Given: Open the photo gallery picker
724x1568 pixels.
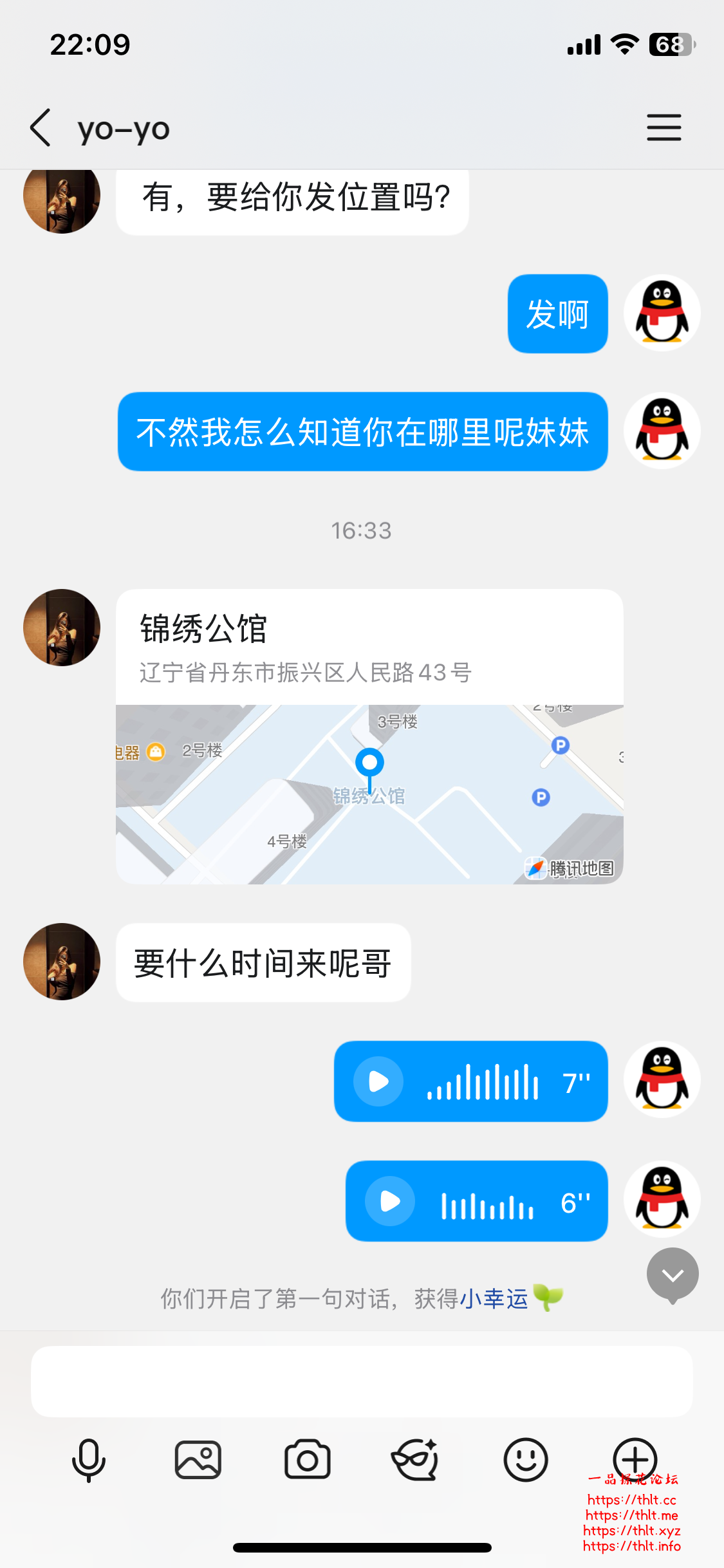Looking at the screenshot, I should point(198,1461).
